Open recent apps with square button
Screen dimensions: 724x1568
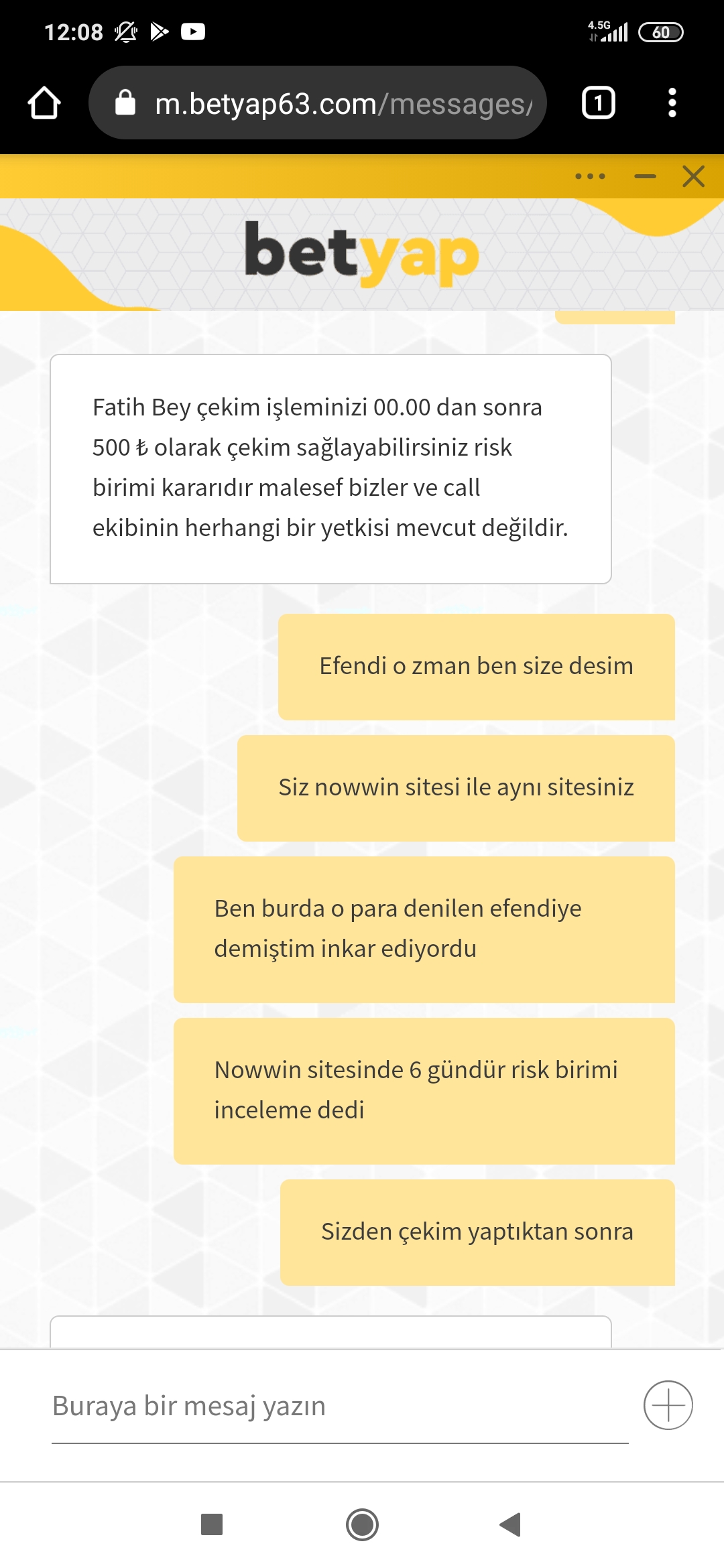point(212,1524)
